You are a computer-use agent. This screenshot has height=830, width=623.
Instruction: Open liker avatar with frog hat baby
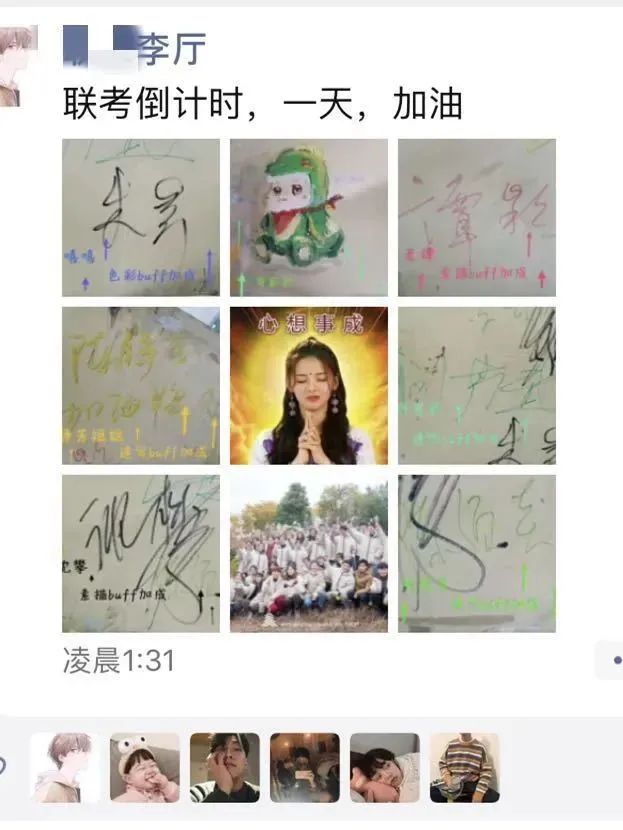pos(145,767)
